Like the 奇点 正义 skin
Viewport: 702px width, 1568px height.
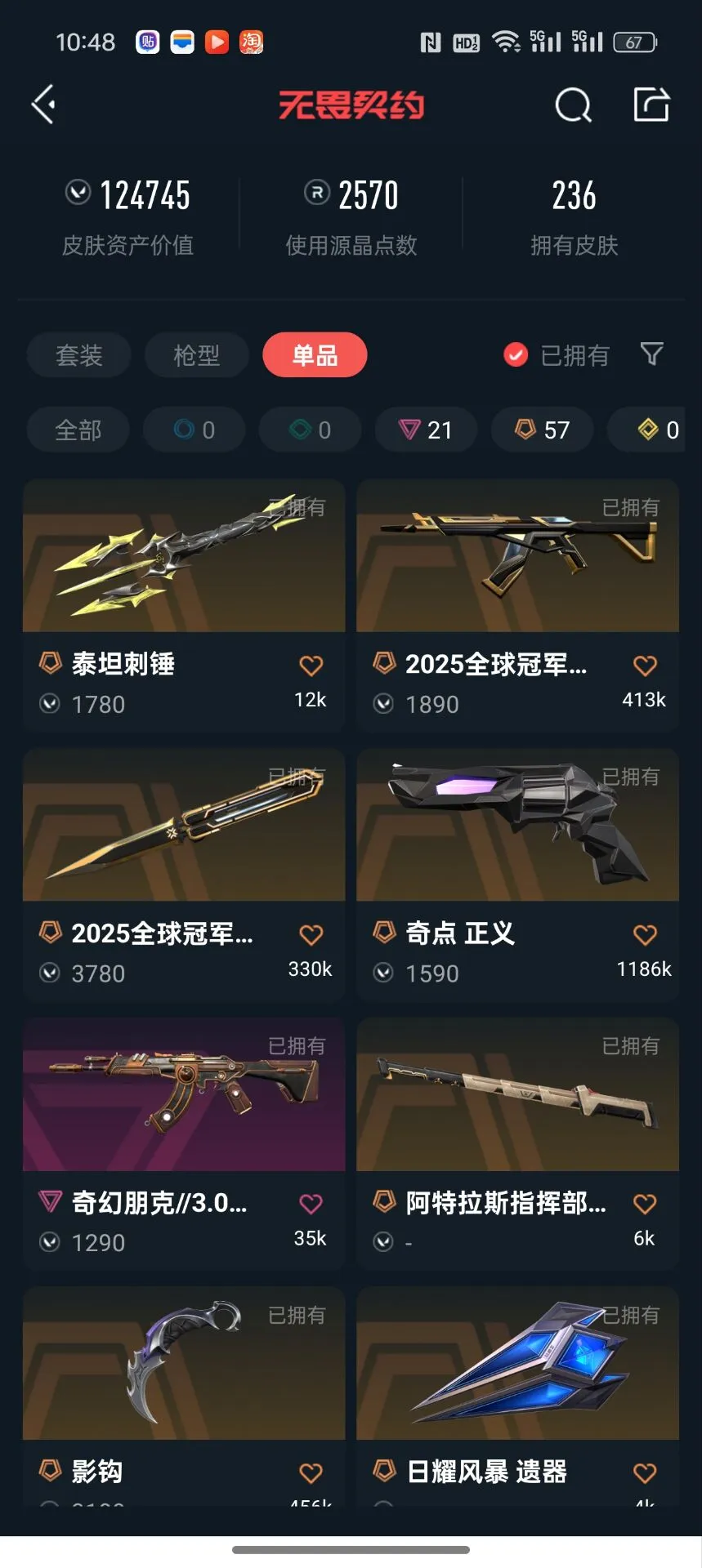pyautogui.click(x=645, y=935)
